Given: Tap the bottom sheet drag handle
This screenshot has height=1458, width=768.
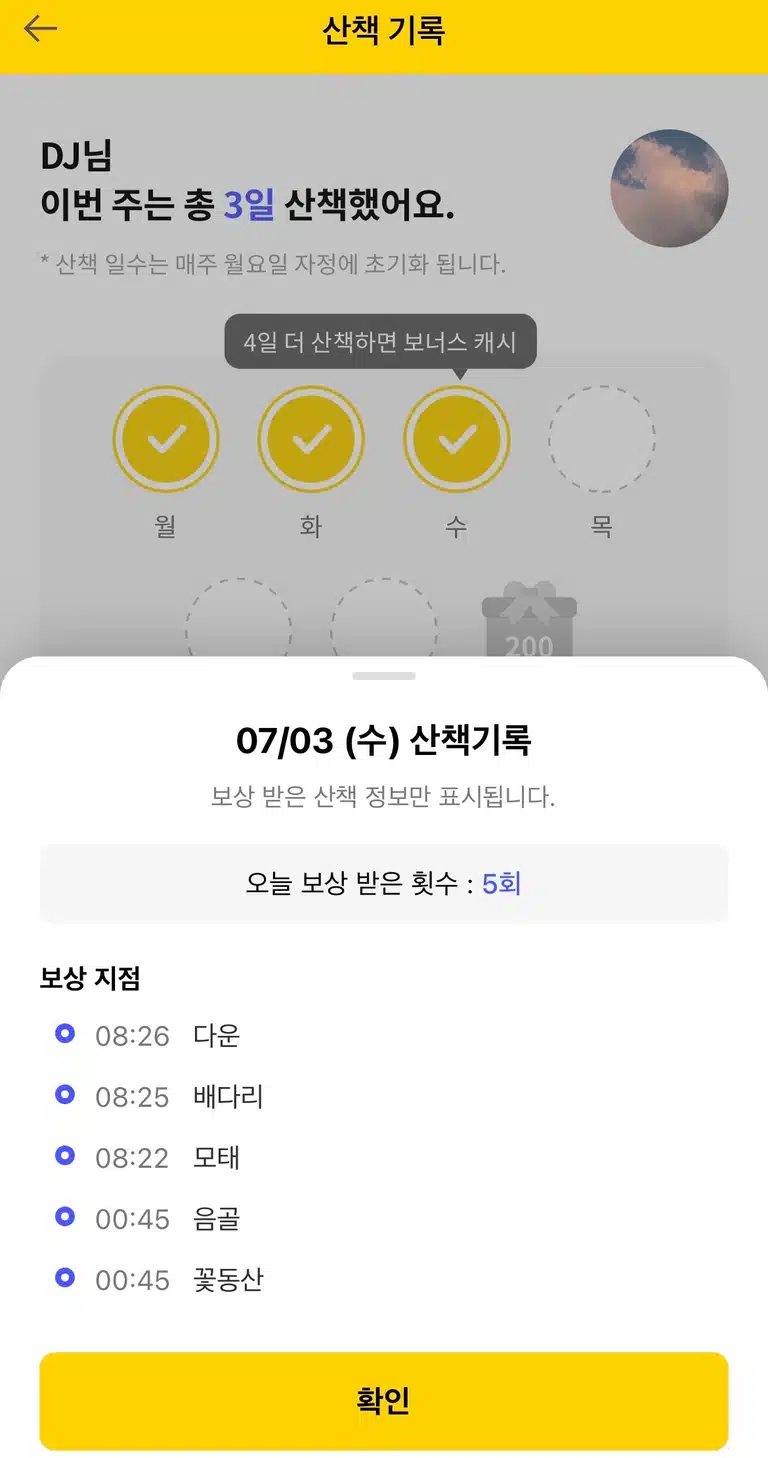Looking at the screenshot, I should point(384,676).
